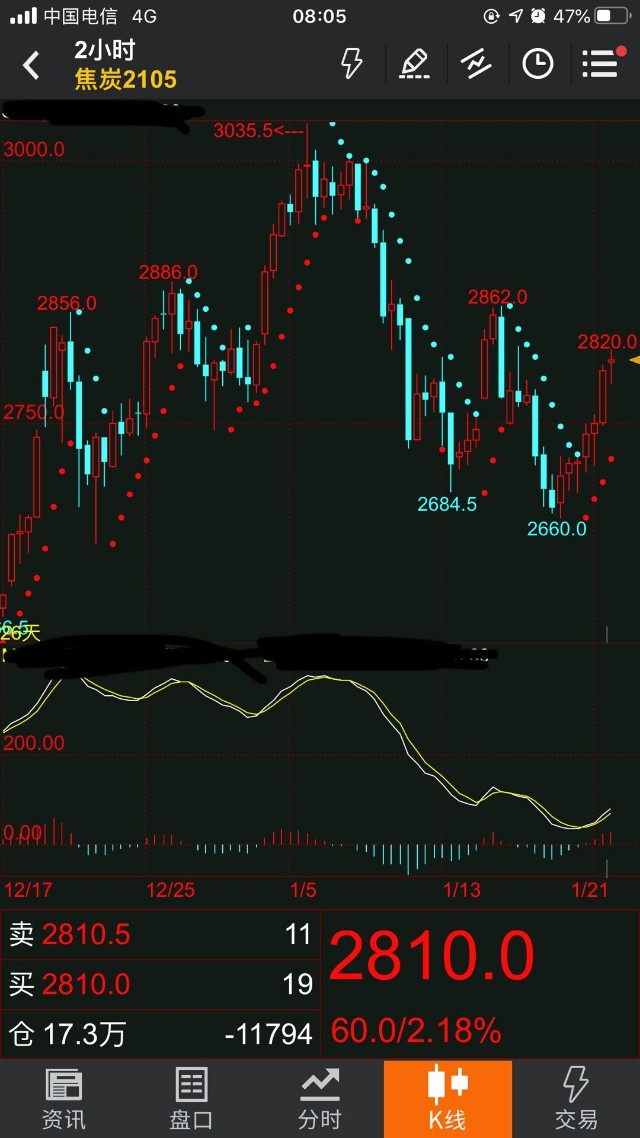The height and width of the screenshot is (1138, 640).
Task: Tap the lightning quick-trade icon in toolbar
Action: coord(351,64)
